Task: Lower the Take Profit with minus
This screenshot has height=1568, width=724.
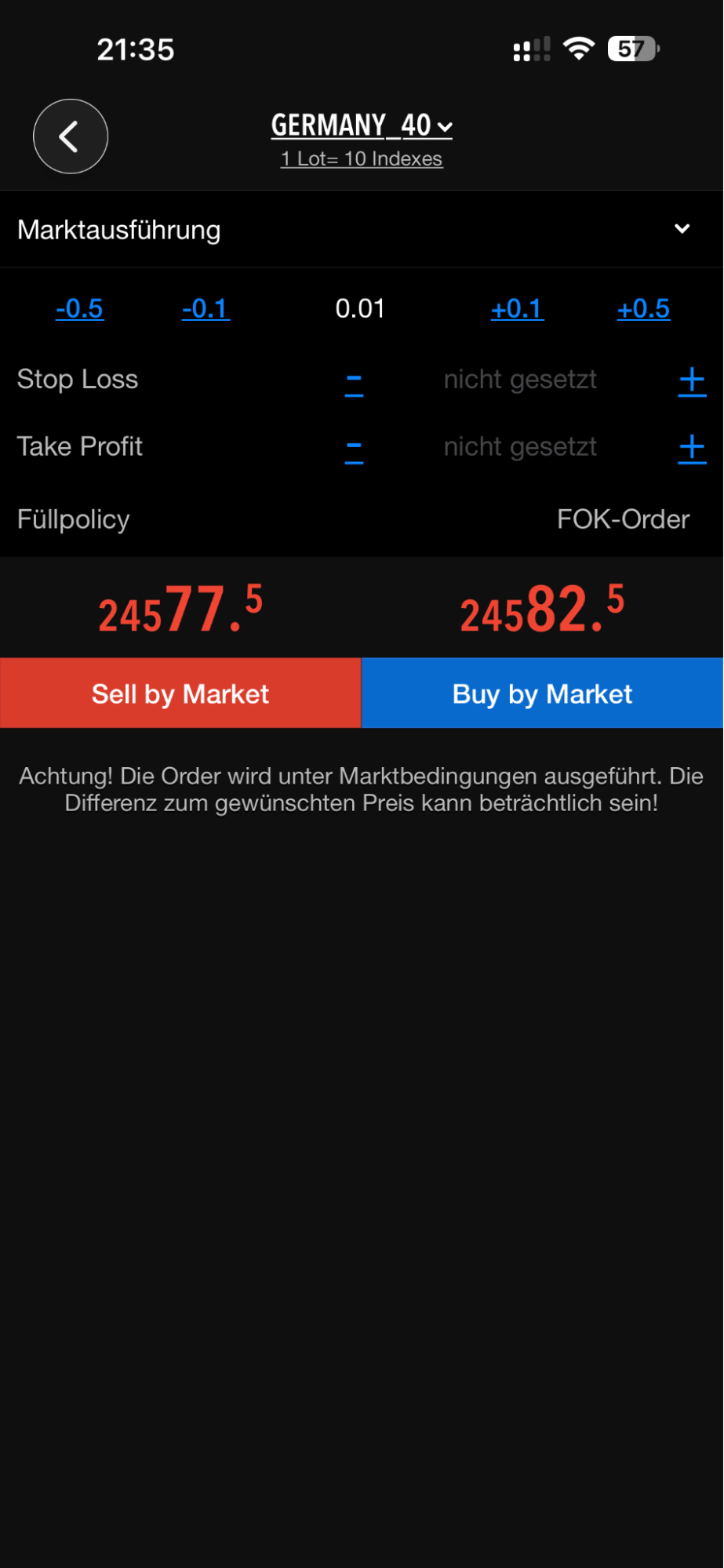Action: click(x=354, y=449)
